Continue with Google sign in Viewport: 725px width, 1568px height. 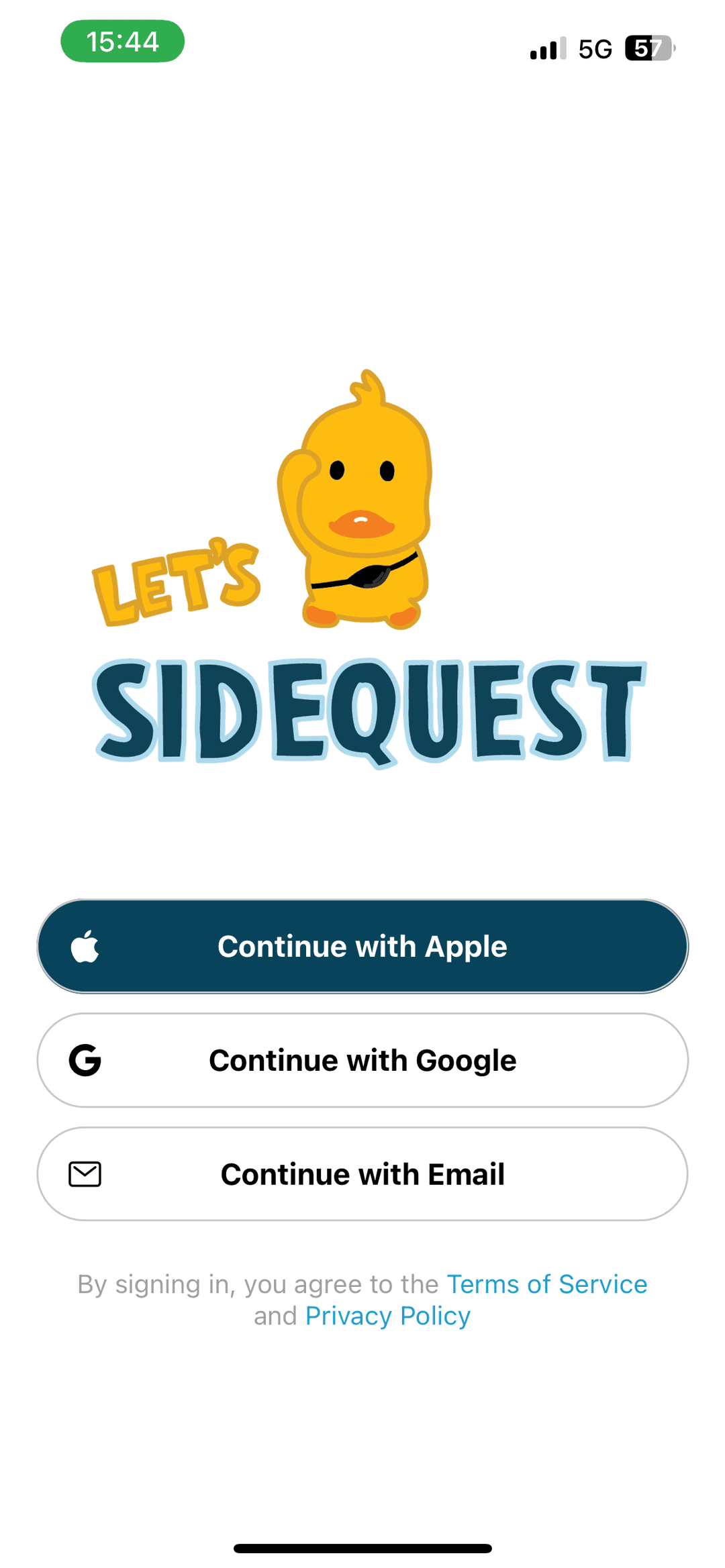(362, 1060)
